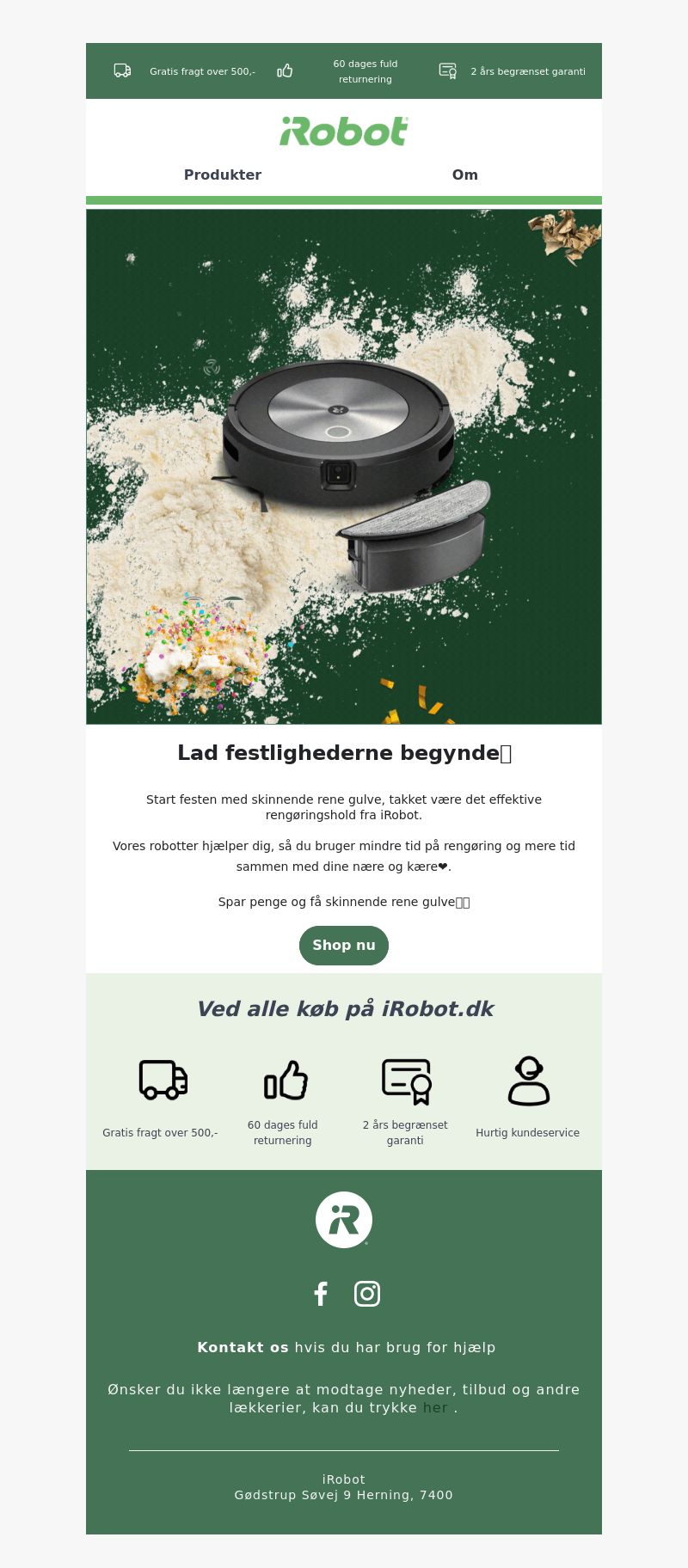Unsubscribe via the "her" link
This screenshot has width=688, height=1568.
[435, 1407]
